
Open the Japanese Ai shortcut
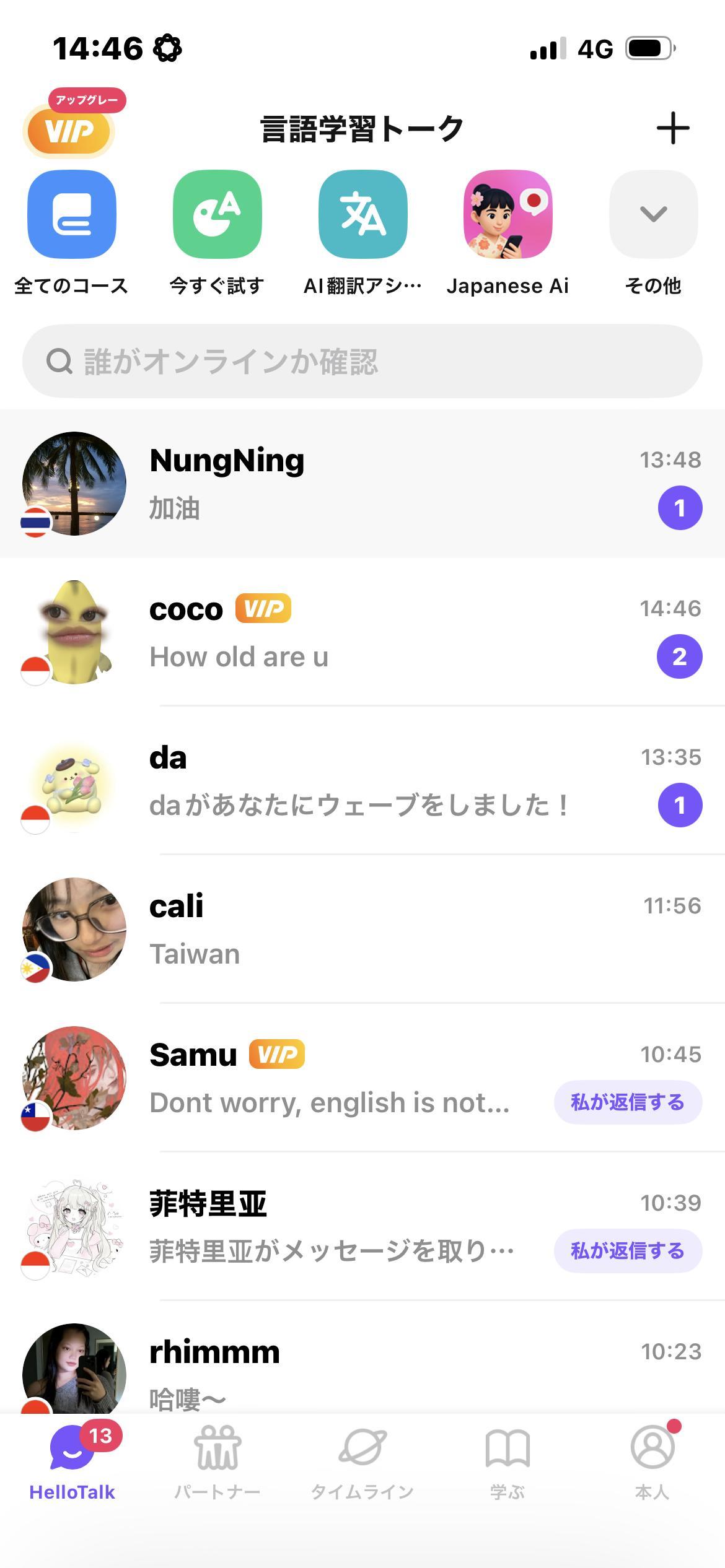click(507, 214)
